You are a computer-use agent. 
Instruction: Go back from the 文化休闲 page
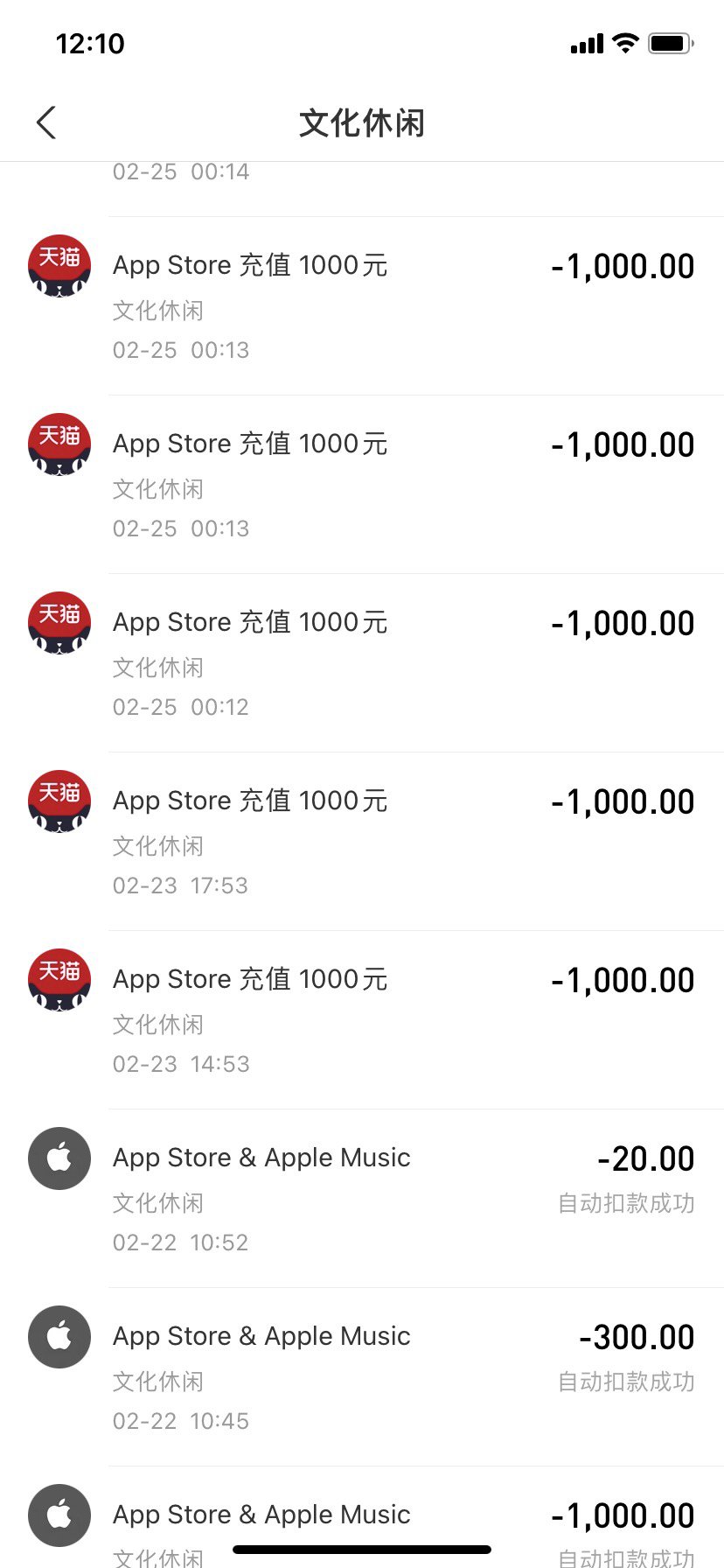pos(47,123)
